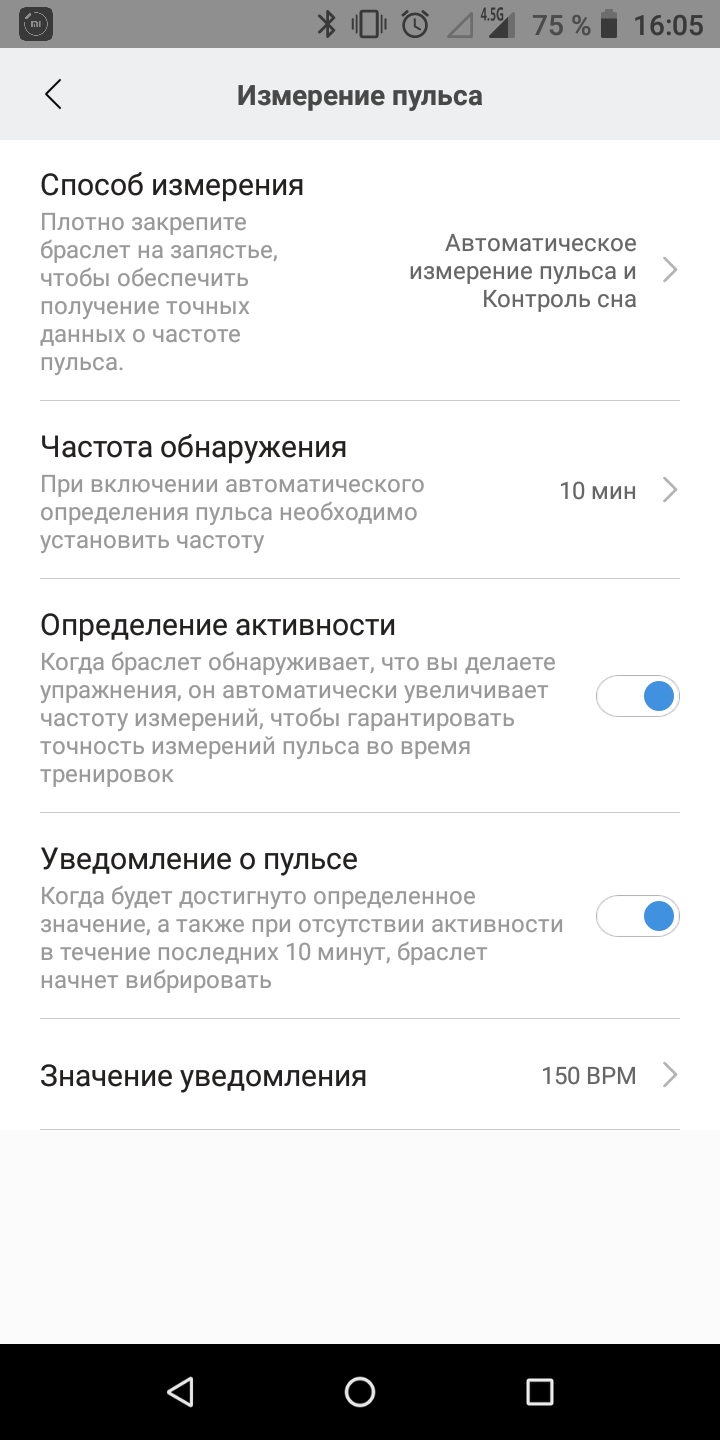This screenshot has height=1440, width=720.
Task: Open Способ измерения setting
Action: tap(360, 271)
